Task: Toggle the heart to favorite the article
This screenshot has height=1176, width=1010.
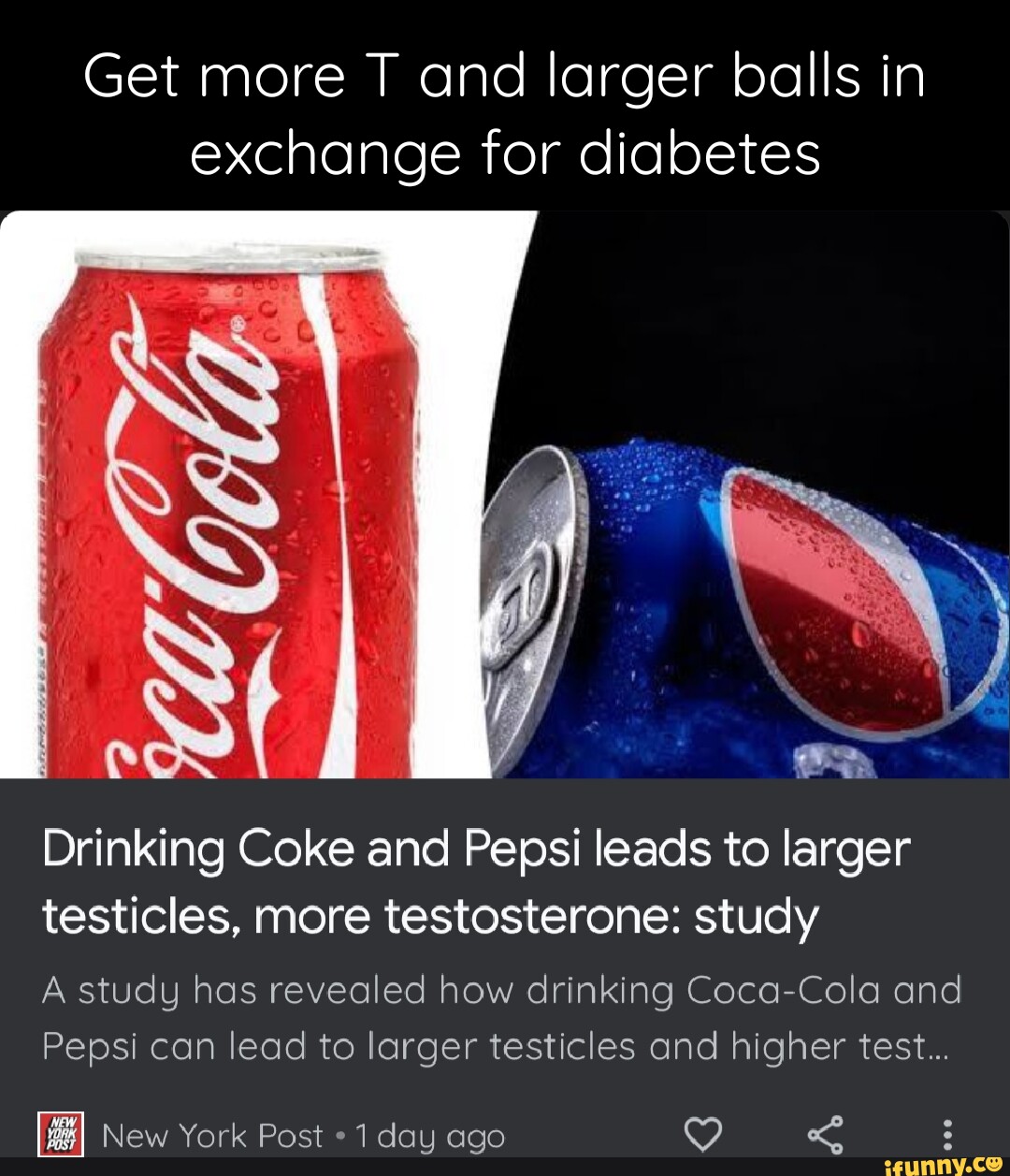Action: point(701,1133)
